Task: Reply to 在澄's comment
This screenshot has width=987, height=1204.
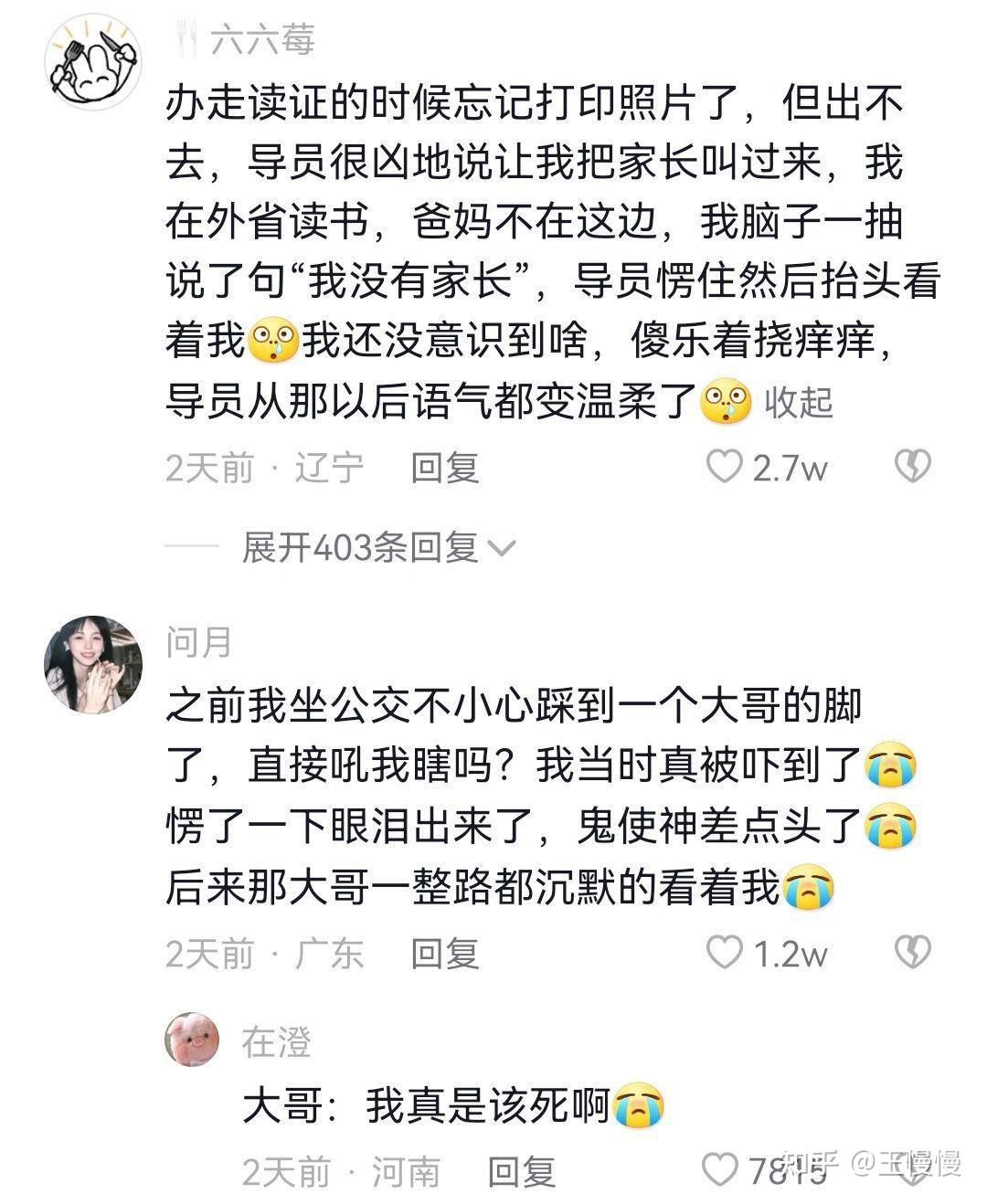Action: coord(522,1171)
